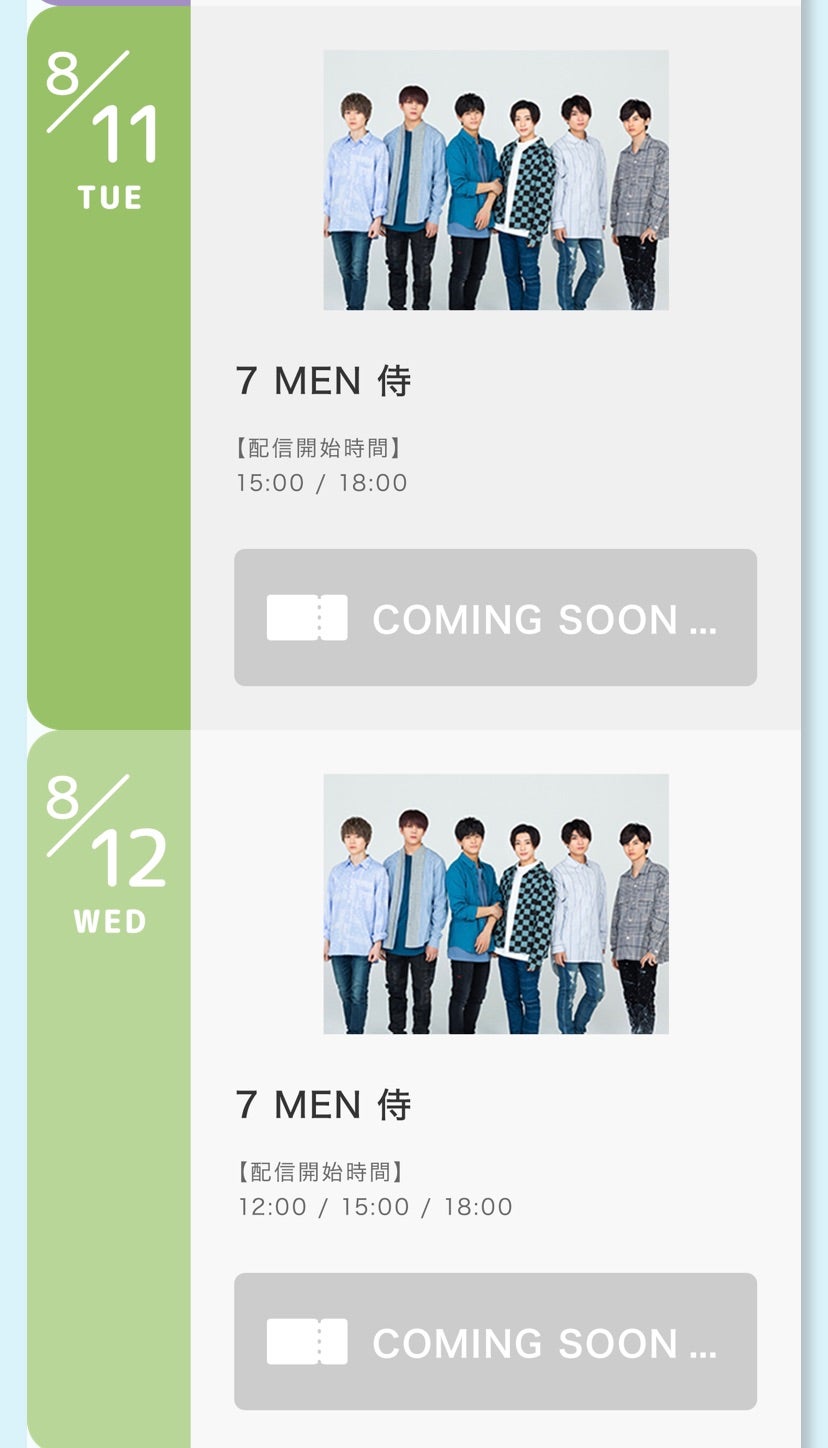828x1448 pixels.
Task: Tap COMING SOON ticket button for 8/11
Action: click(x=495, y=617)
